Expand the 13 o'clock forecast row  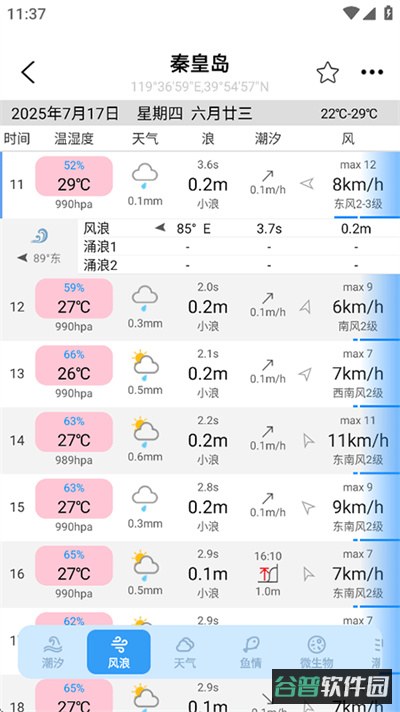tap(200, 374)
